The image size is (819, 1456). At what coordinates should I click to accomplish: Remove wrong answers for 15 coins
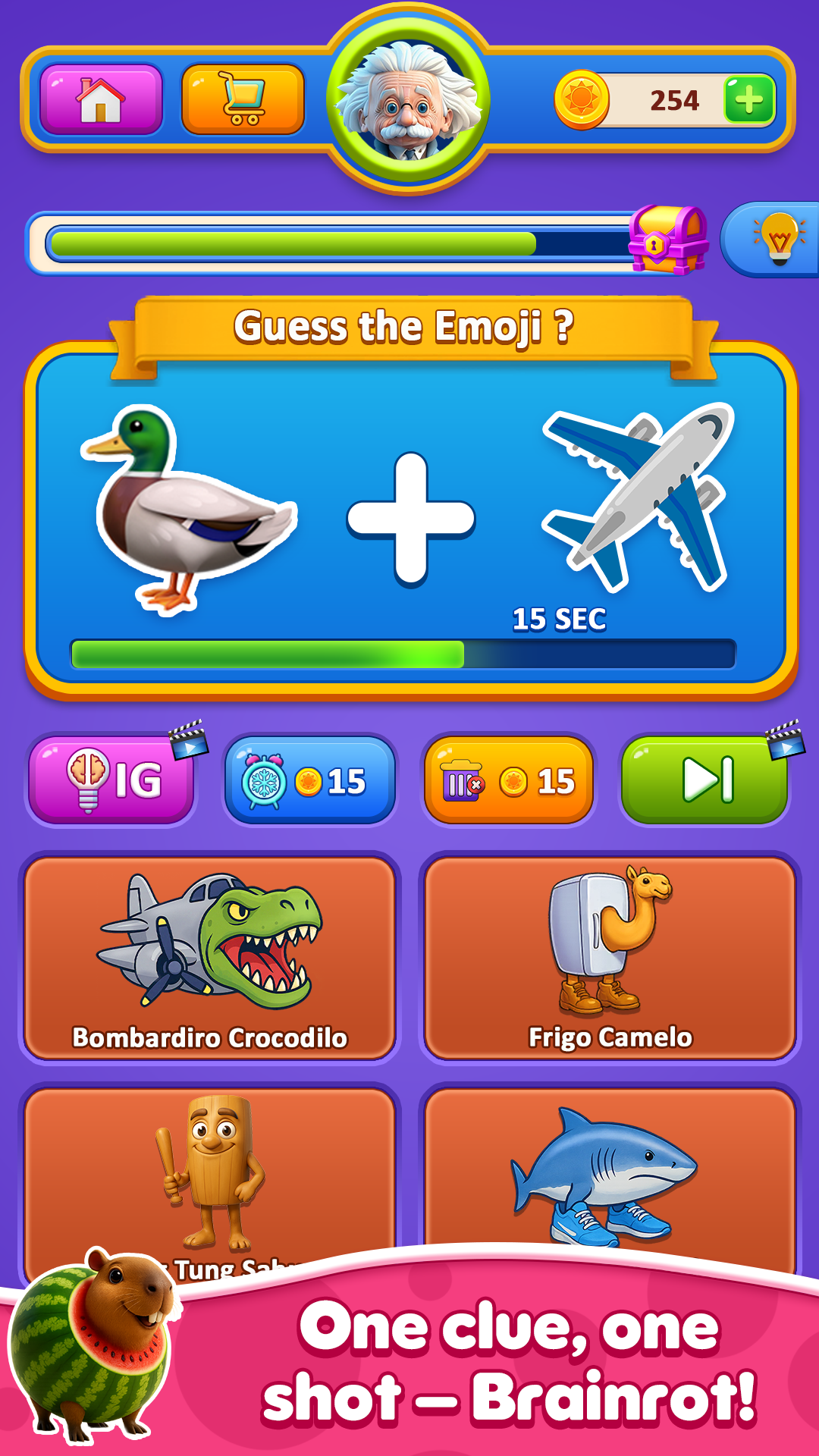(508, 780)
